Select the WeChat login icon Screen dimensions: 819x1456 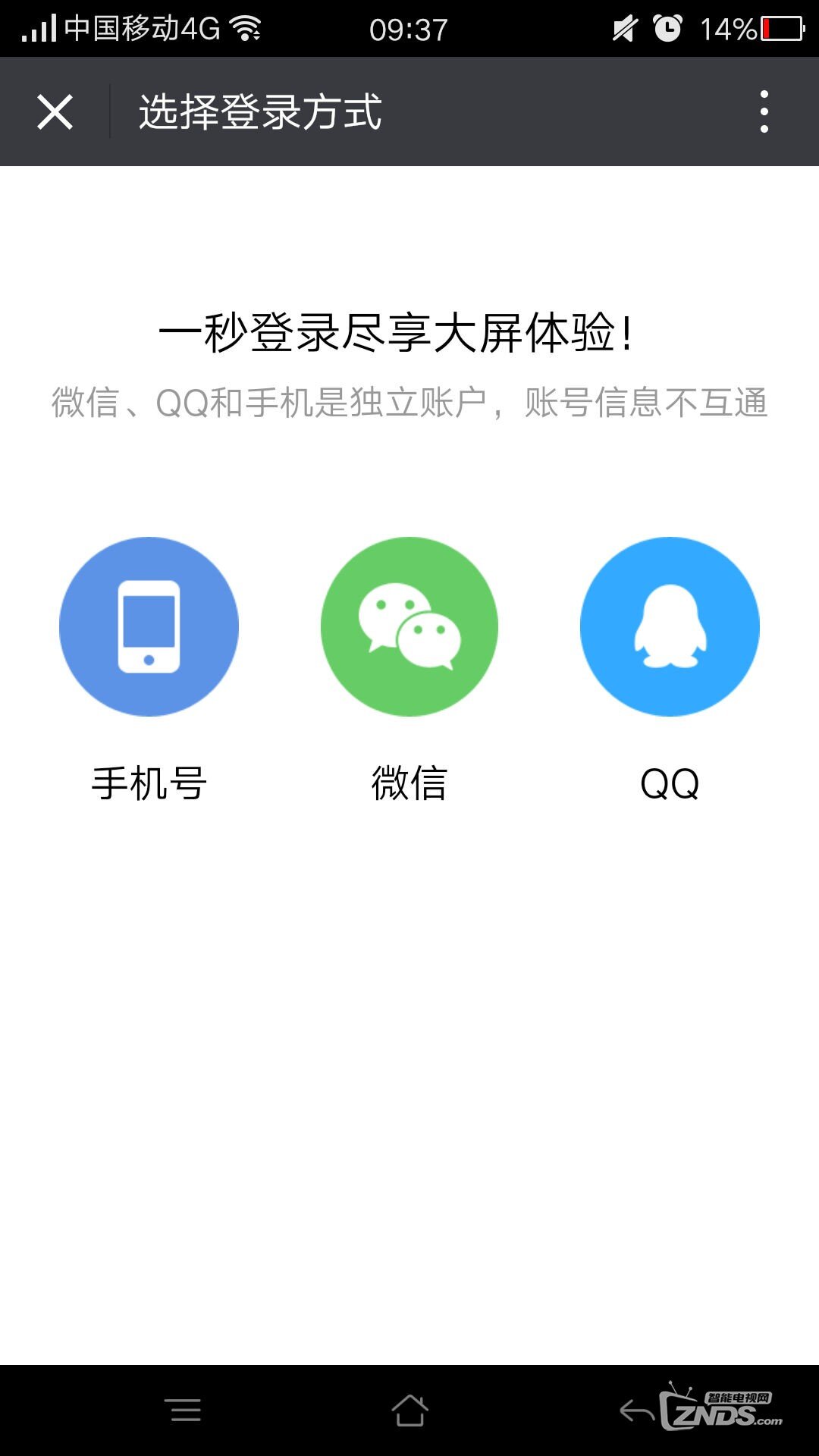click(x=408, y=626)
